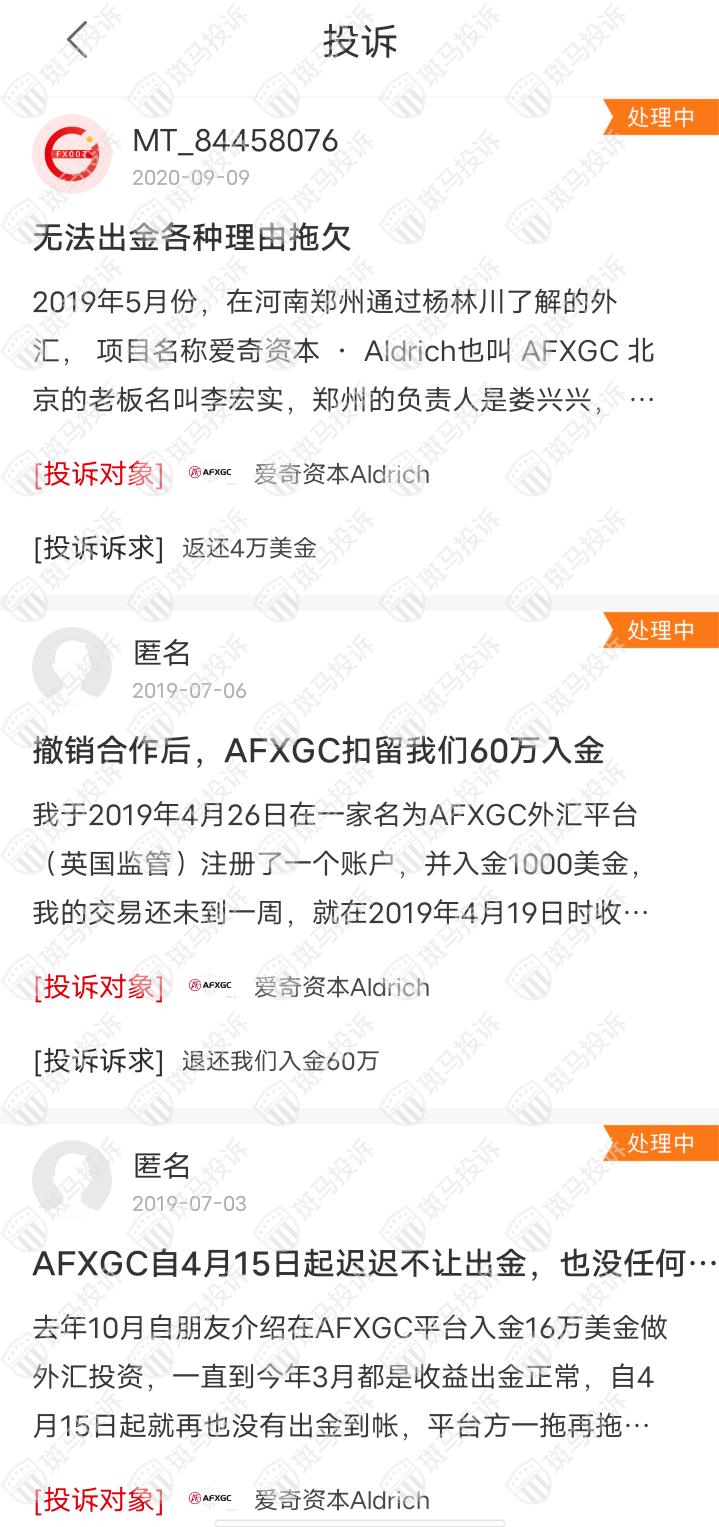This screenshot has height=1527, width=719.
Task: Open complaint 无法出金各种理由拖欠
Action: 192,238
